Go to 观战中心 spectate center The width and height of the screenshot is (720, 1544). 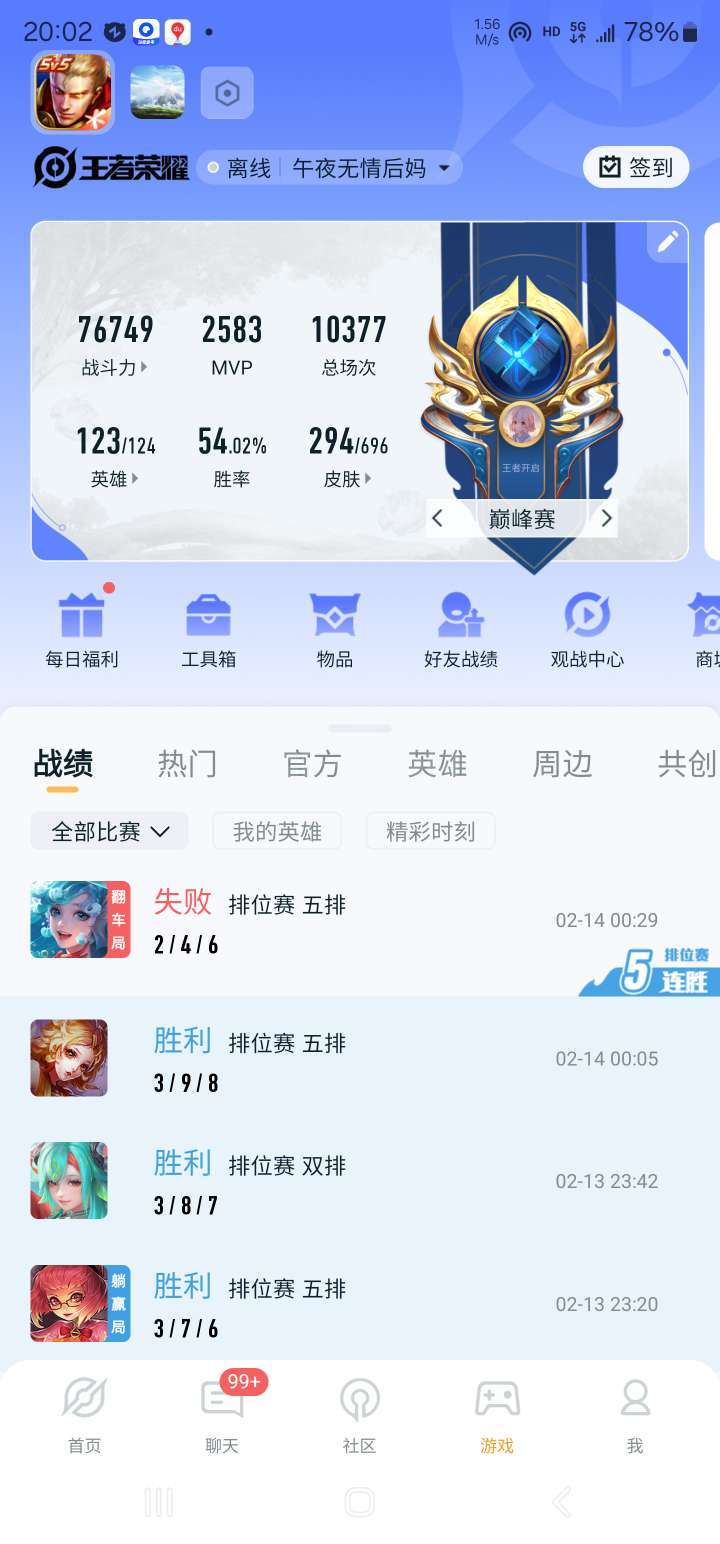point(587,630)
